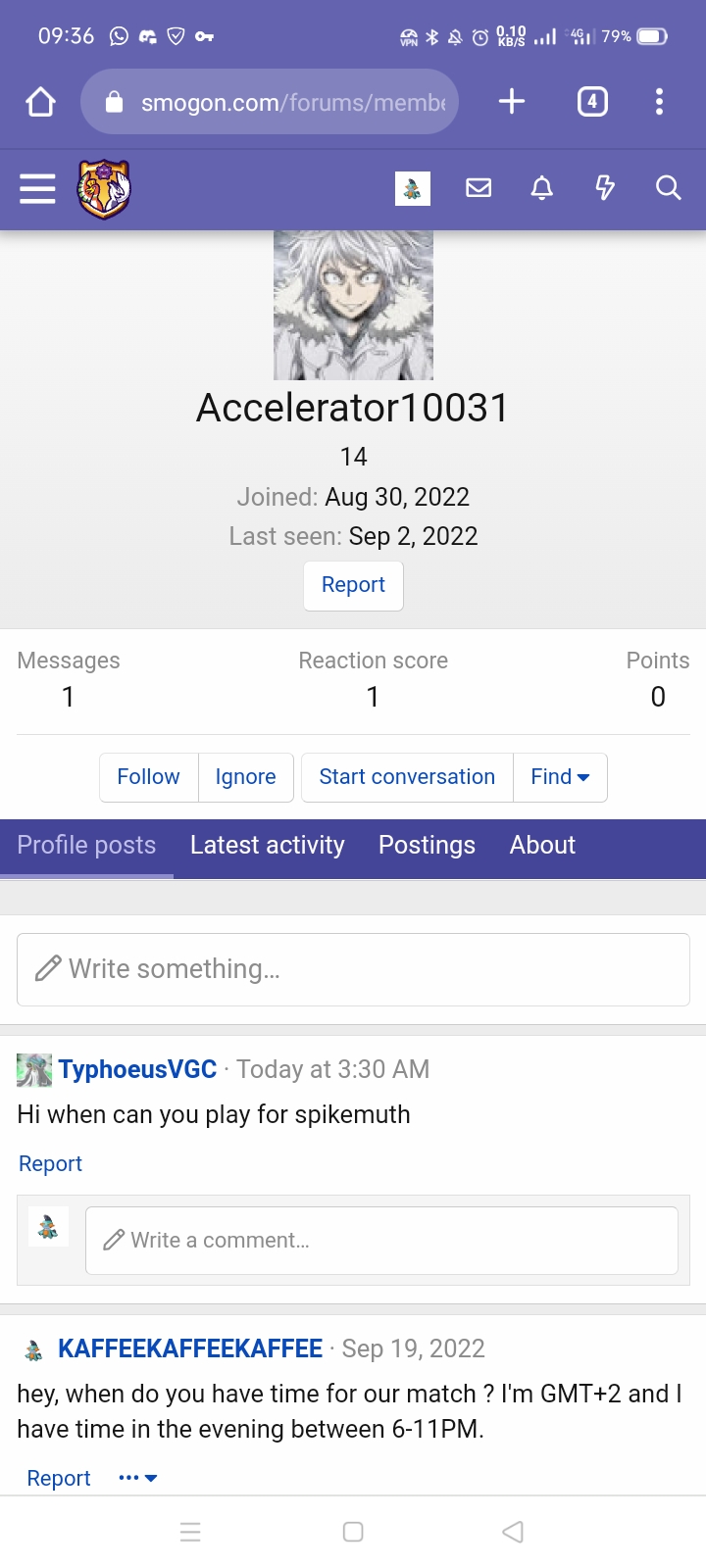Expand the Find dropdown
The height and width of the screenshot is (1568, 706).
tap(560, 777)
